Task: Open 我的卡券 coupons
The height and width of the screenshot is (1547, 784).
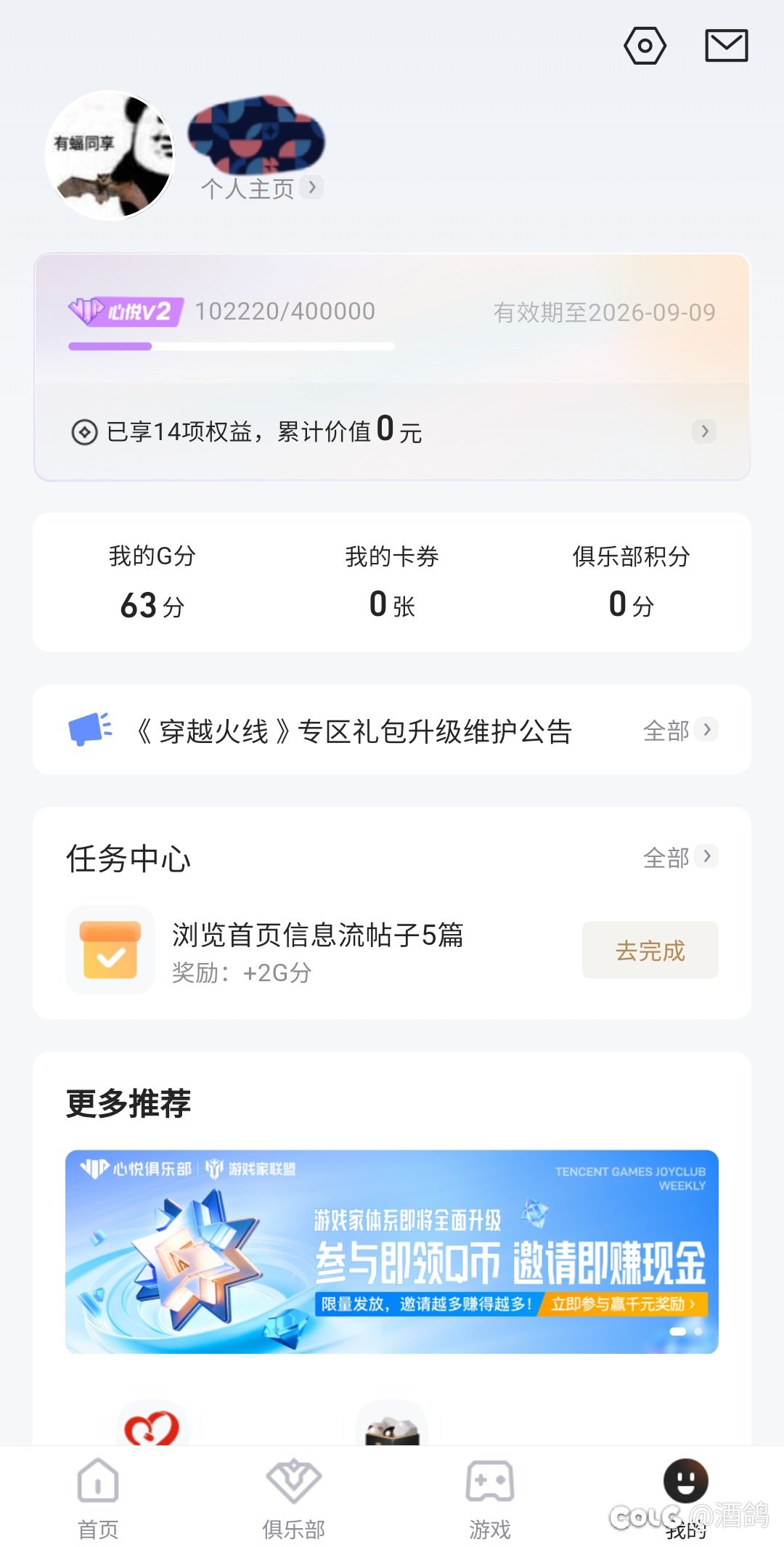Action: click(x=392, y=582)
